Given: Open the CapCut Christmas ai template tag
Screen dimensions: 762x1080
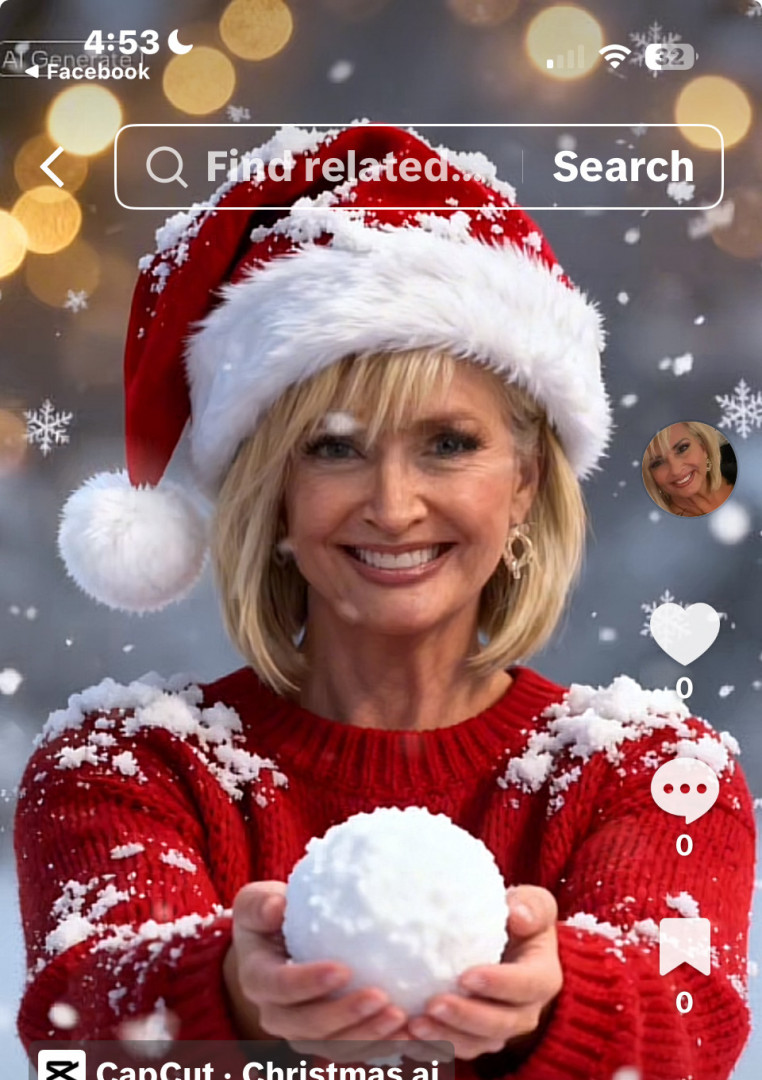Looking at the screenshot, I should pos(240,1064).
